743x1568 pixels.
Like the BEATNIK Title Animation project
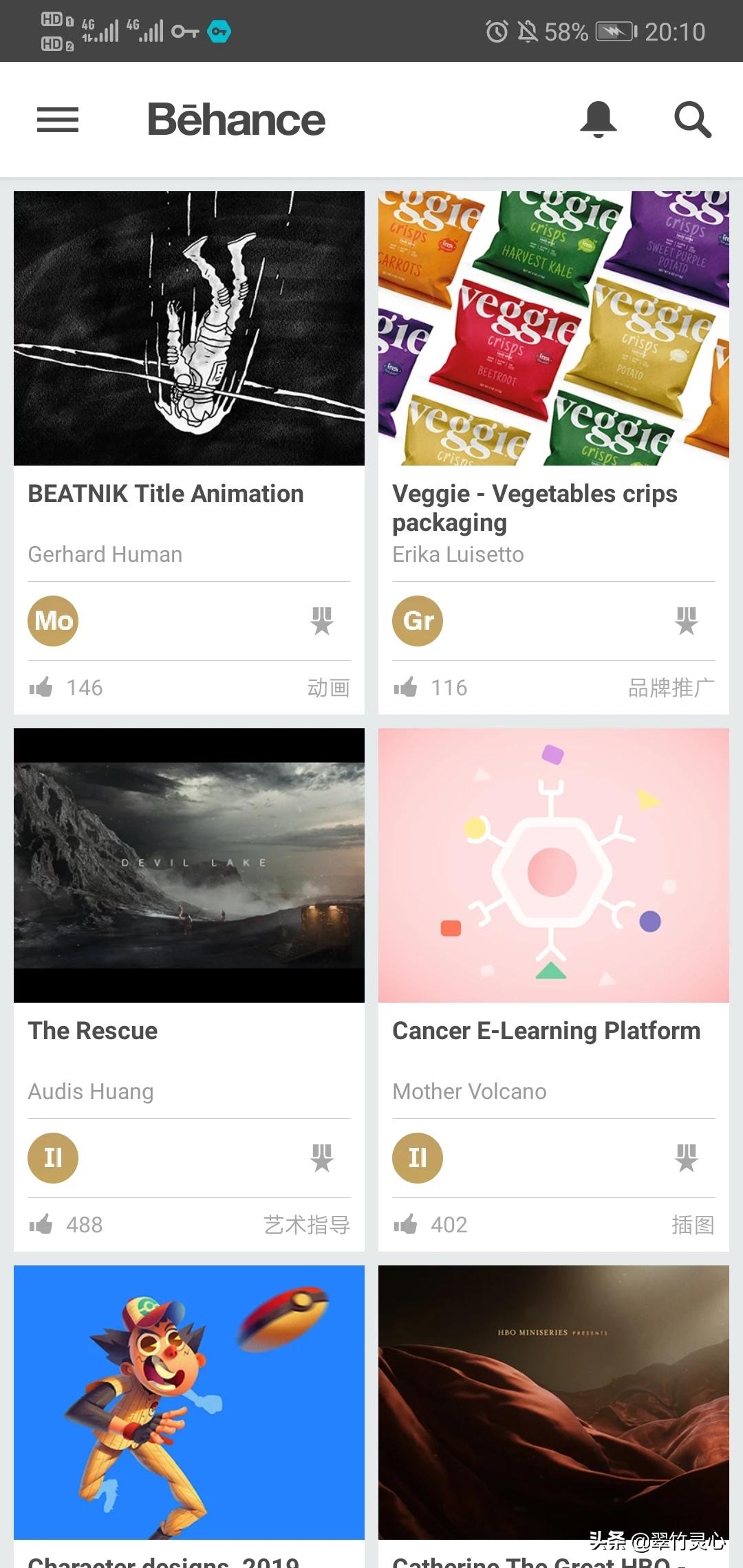tap(41, 687)
